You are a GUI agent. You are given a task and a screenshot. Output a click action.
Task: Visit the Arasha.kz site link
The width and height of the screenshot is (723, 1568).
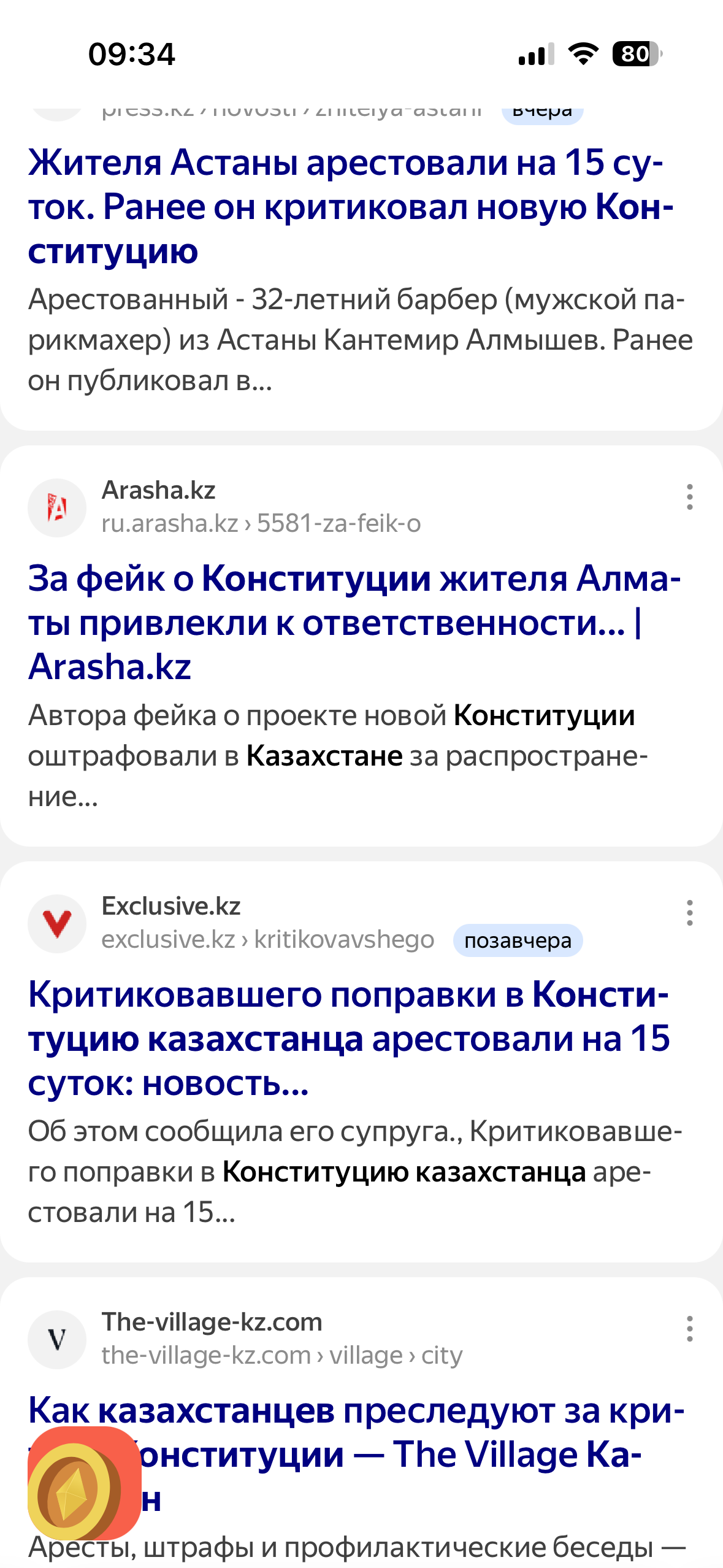click(x=158, y=490)
